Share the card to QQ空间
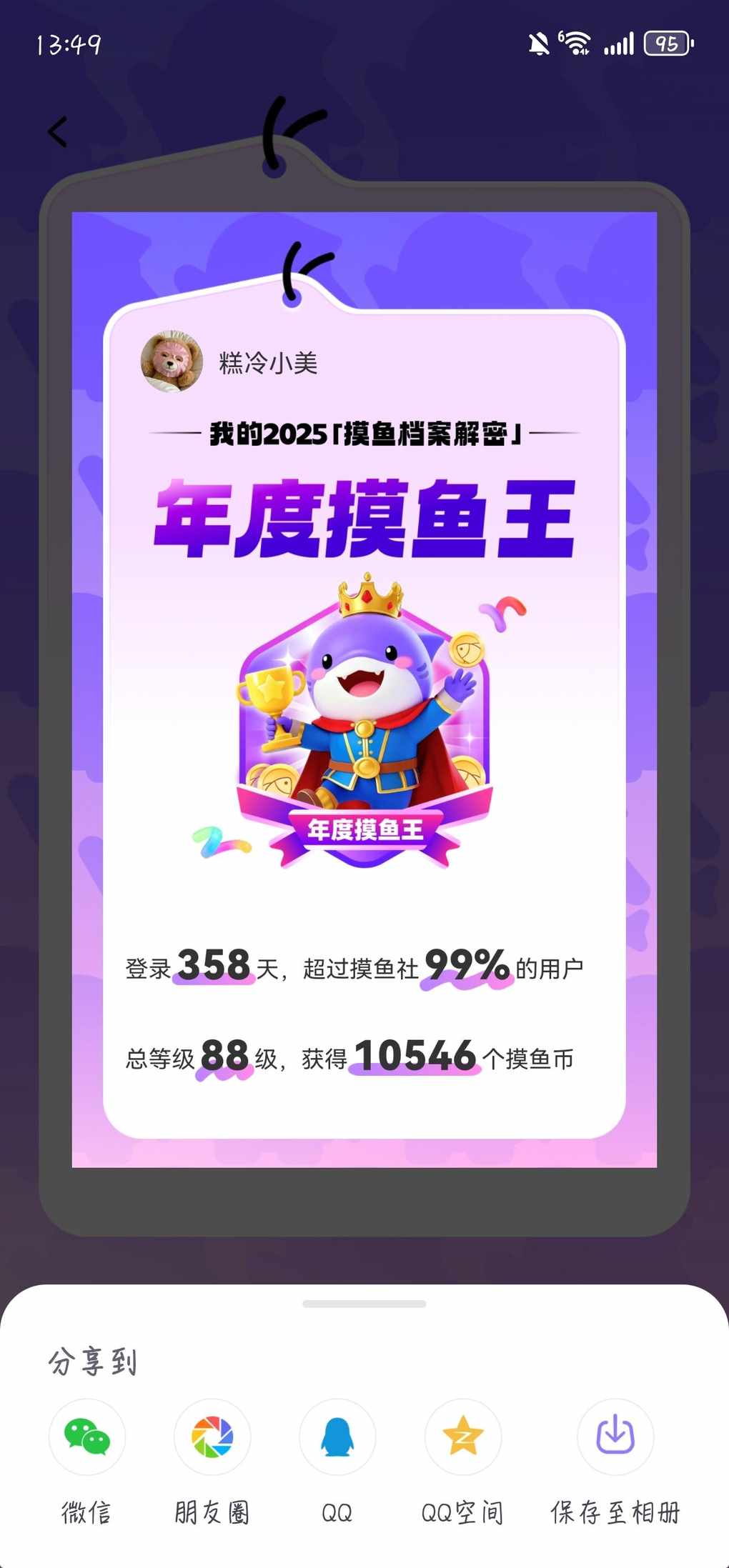The width and height of the screenshot is (729, 1568). click(463, 1437)
